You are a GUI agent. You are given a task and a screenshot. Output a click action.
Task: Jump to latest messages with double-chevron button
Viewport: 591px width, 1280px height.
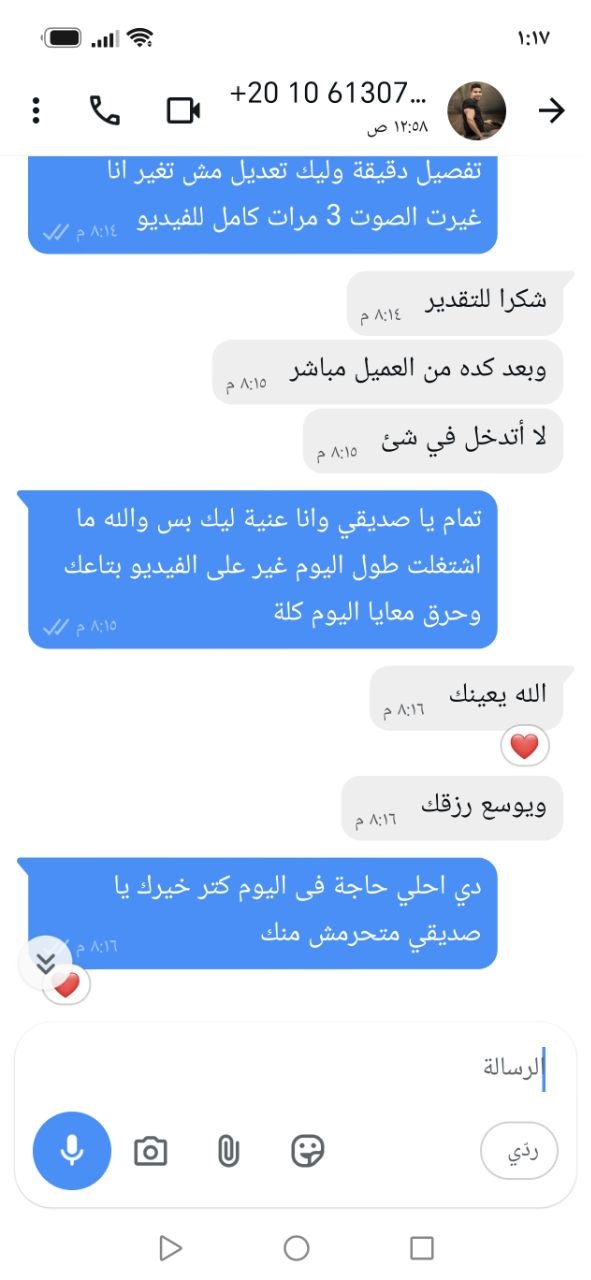click(x=44, y=962)
